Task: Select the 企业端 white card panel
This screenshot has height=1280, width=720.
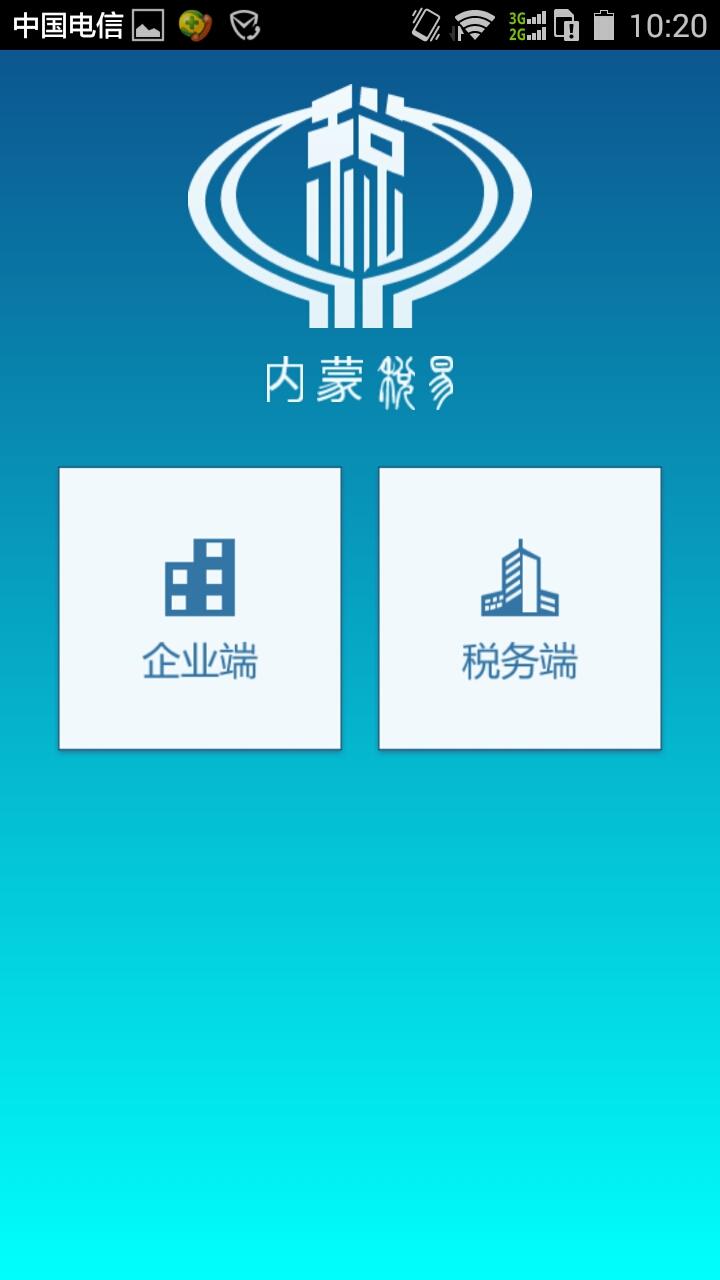Action: pos(199,607)
